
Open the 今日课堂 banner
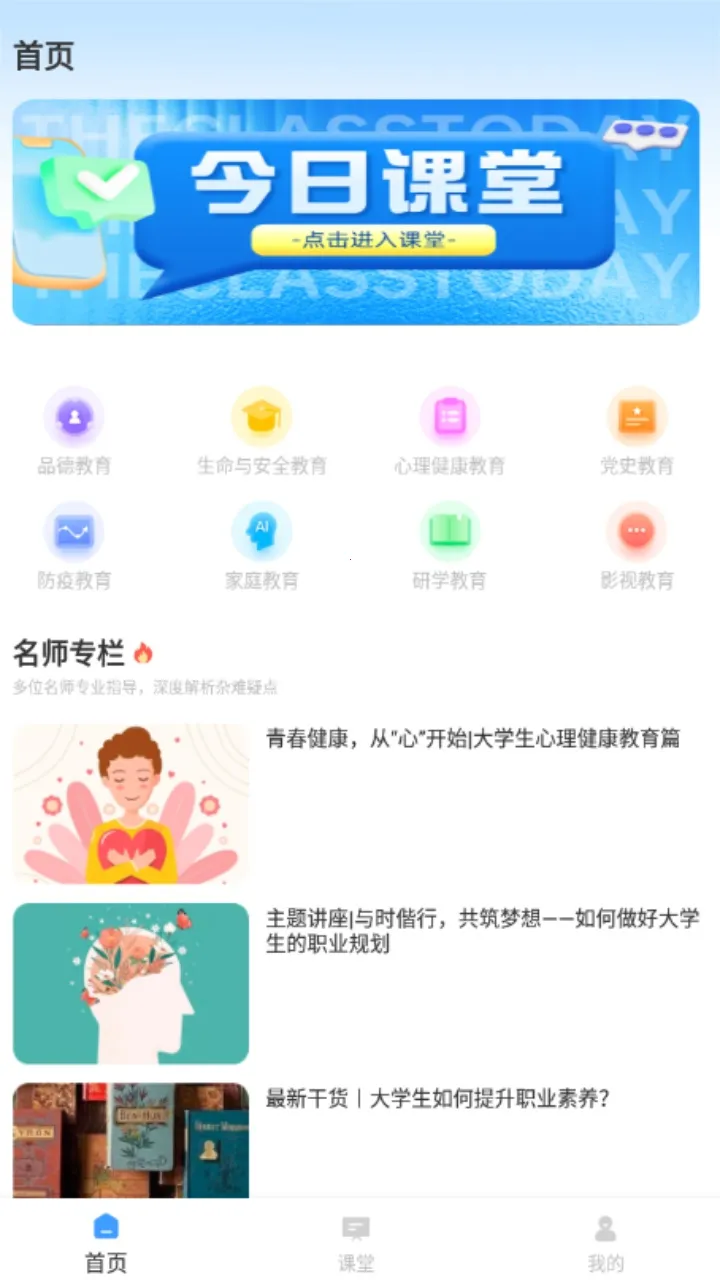(360, 210)
